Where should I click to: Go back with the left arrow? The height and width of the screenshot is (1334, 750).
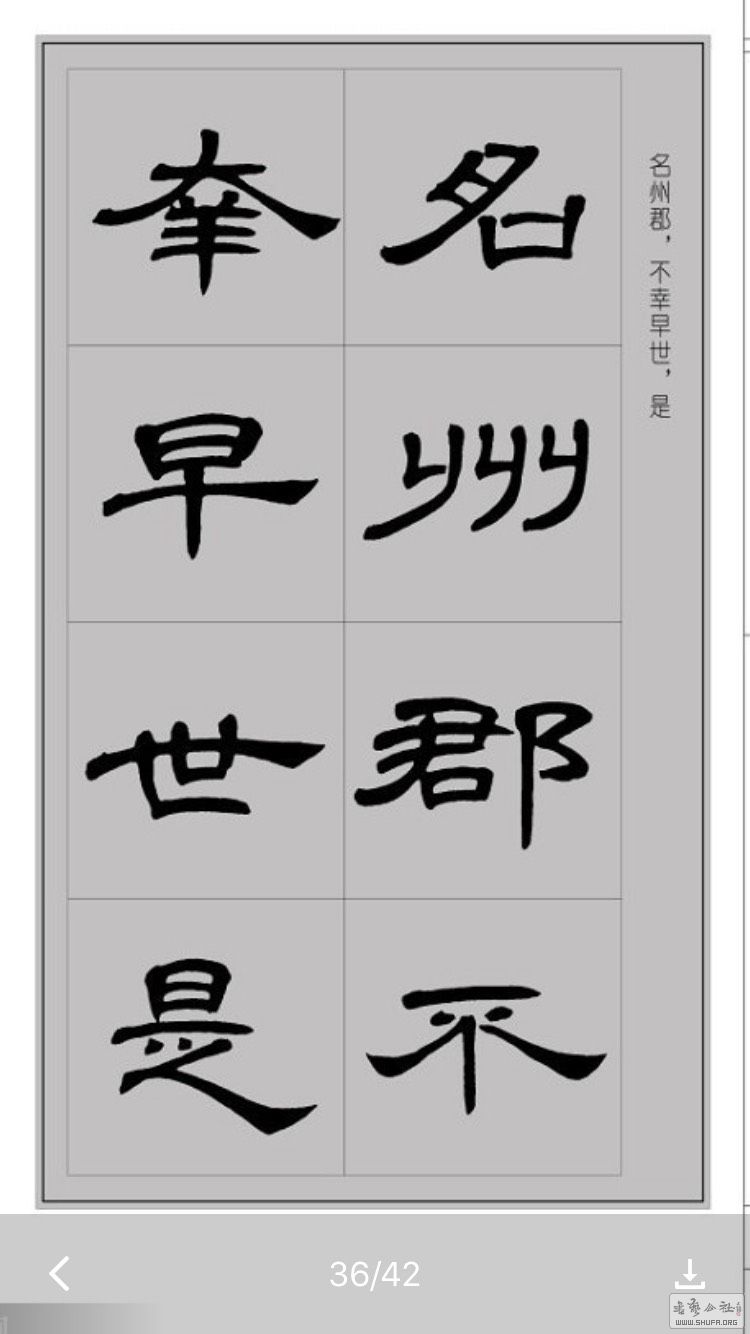(x=60, y=1273)
